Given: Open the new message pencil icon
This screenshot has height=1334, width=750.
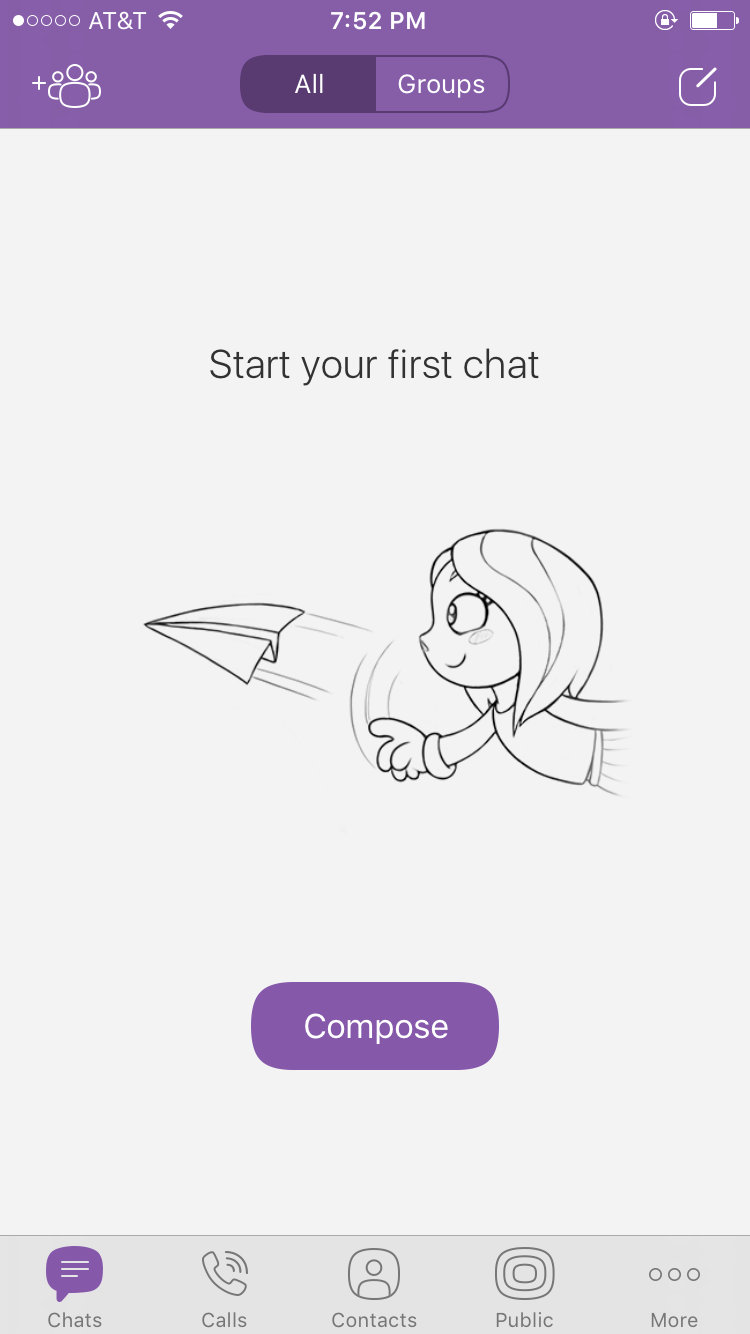Looking at the screenshot, I should click(698, 86).
